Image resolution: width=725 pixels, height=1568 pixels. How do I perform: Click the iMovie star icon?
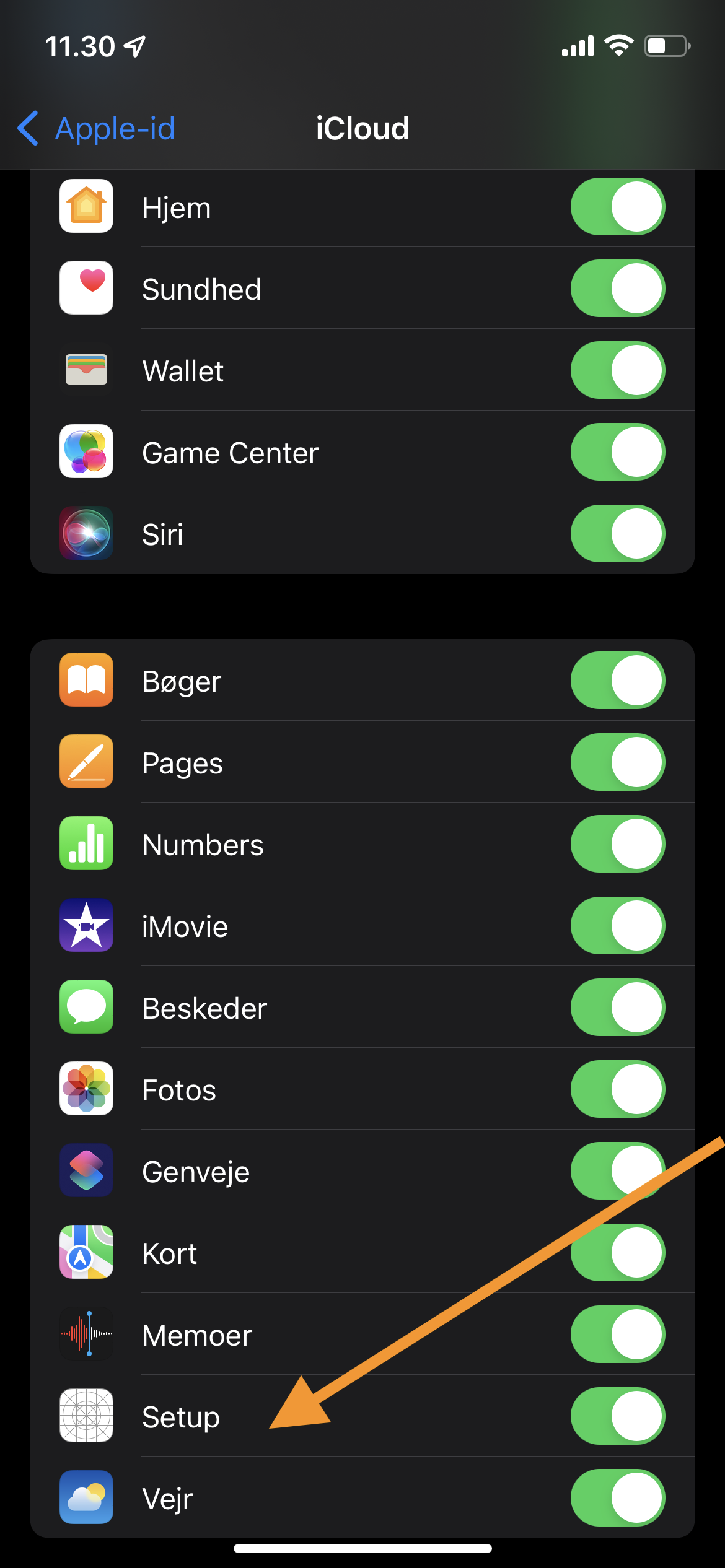[x=86, y=925]
